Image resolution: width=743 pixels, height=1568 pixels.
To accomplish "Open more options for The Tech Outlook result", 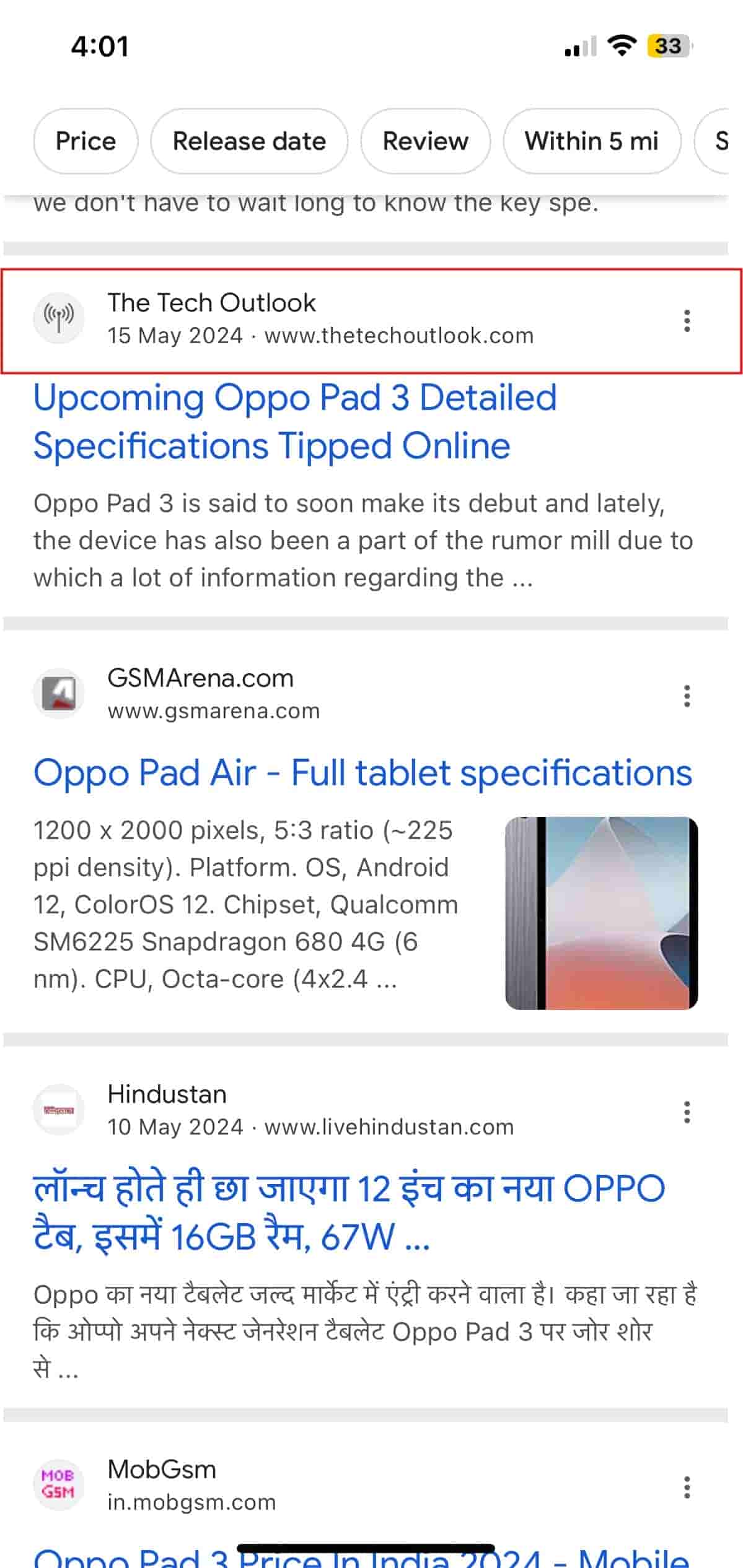I will point(687,321).
